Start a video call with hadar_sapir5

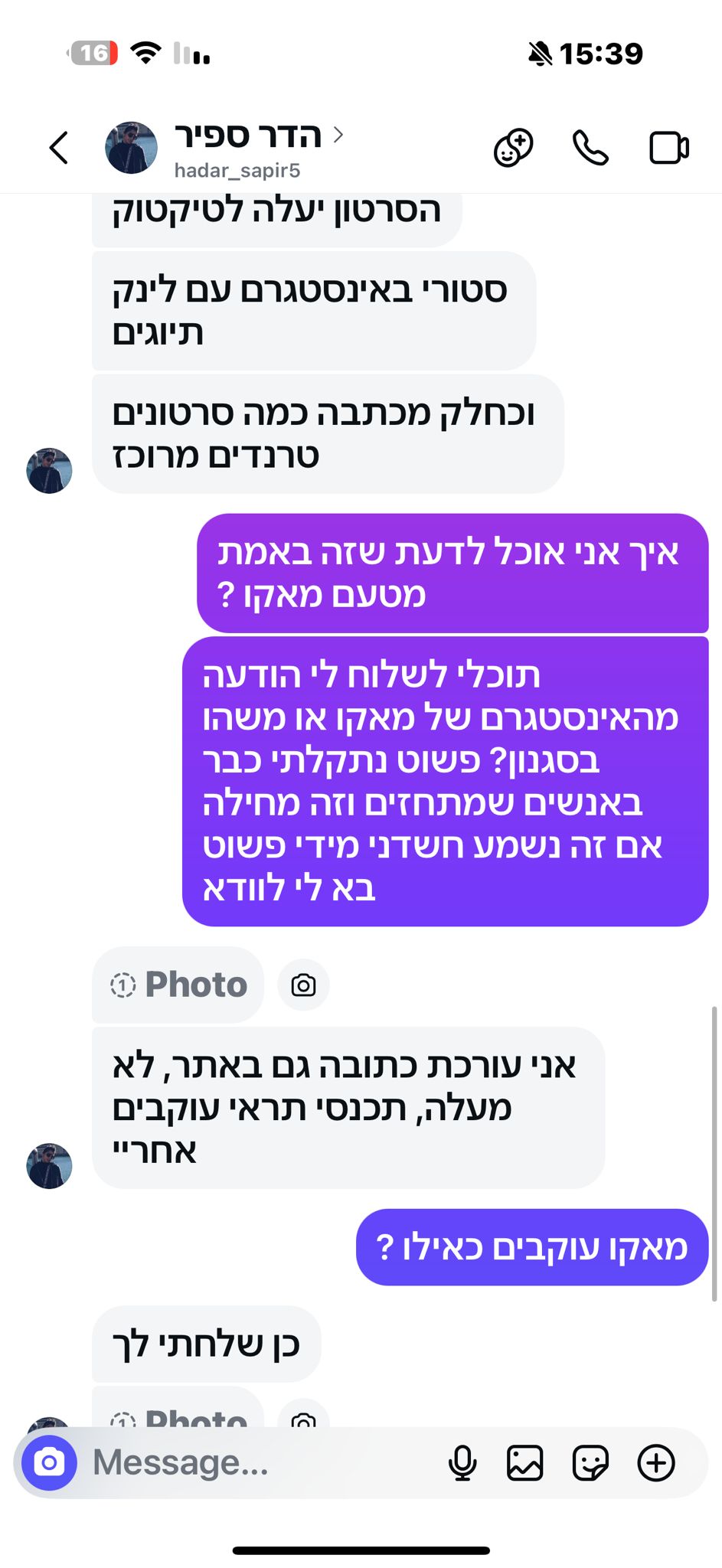[668, 147]
